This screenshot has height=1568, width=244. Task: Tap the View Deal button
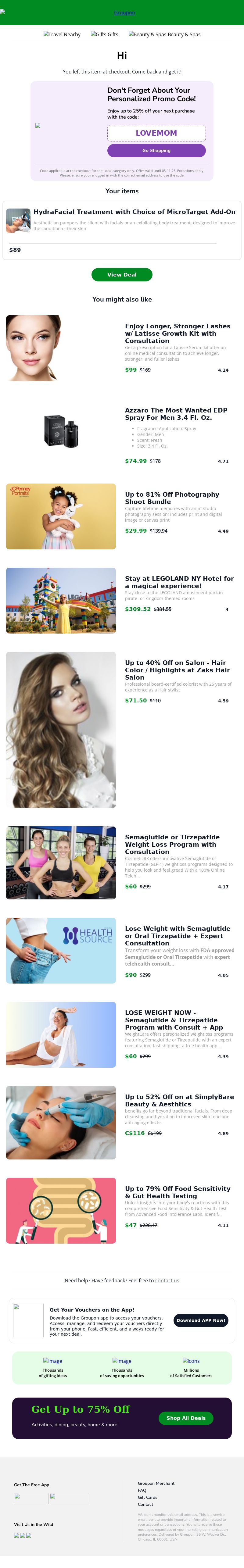click(x=122, y=274)
